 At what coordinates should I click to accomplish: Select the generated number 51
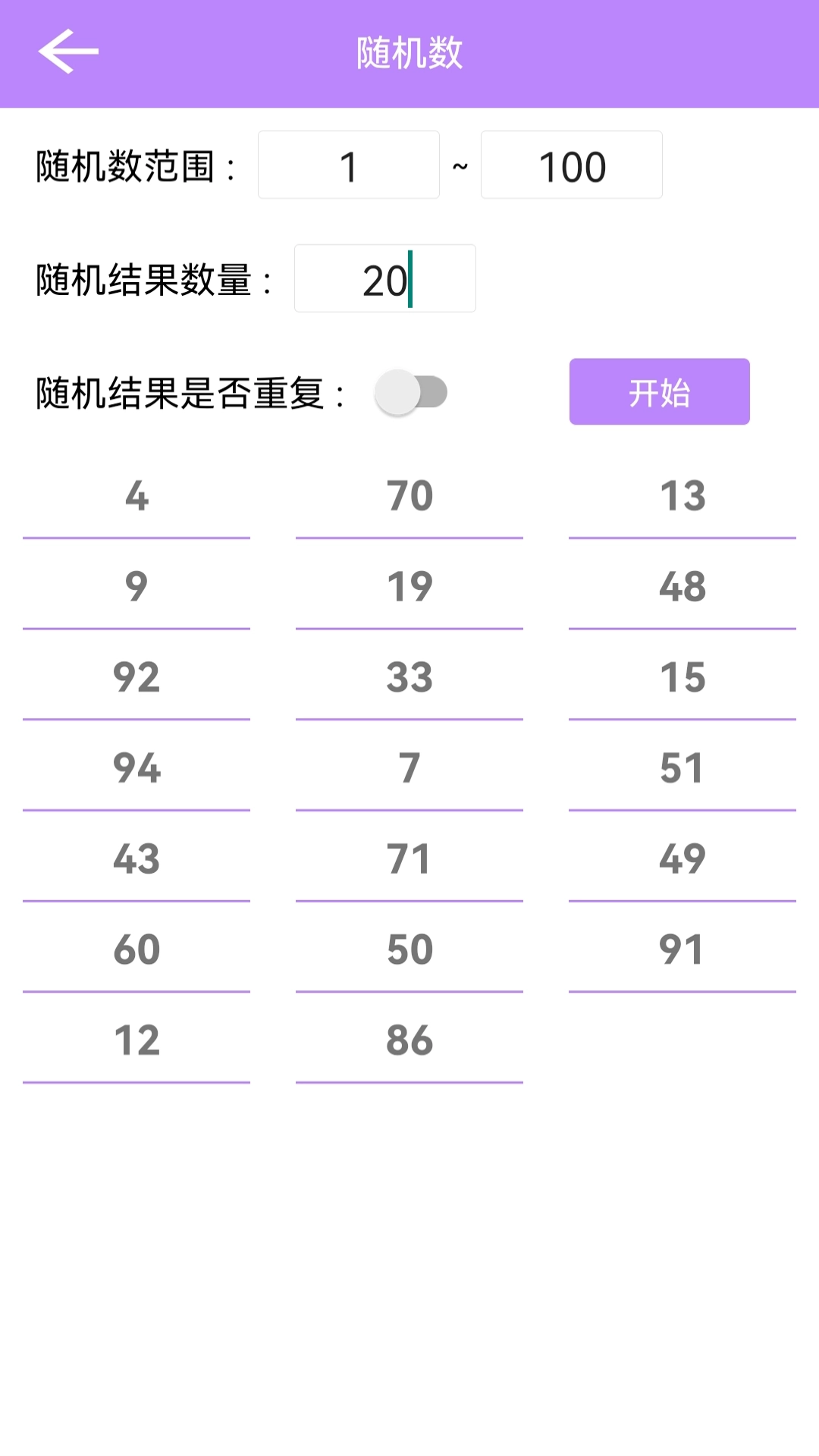pos(682,768)
